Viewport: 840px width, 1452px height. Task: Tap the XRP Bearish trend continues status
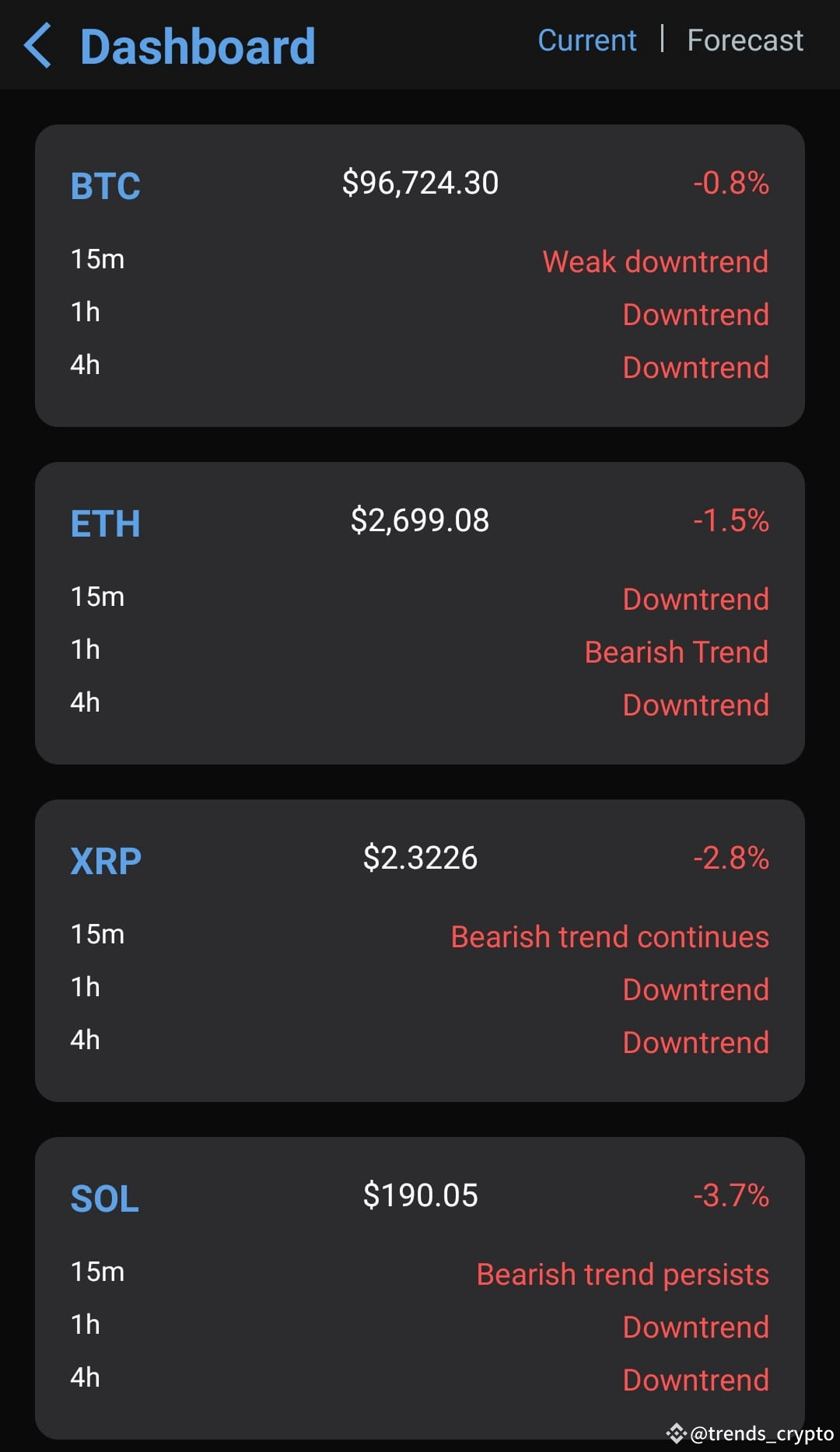607,936
